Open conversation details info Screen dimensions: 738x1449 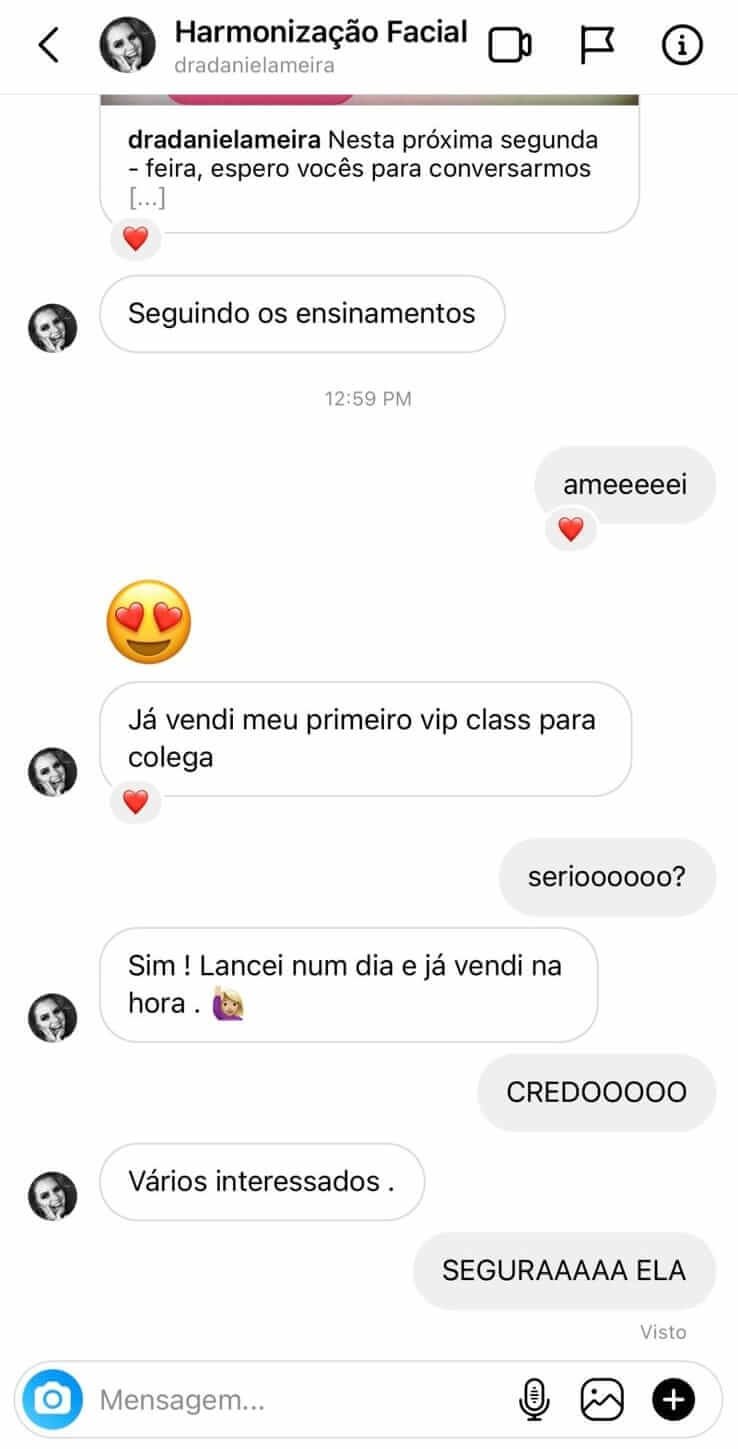683,45
